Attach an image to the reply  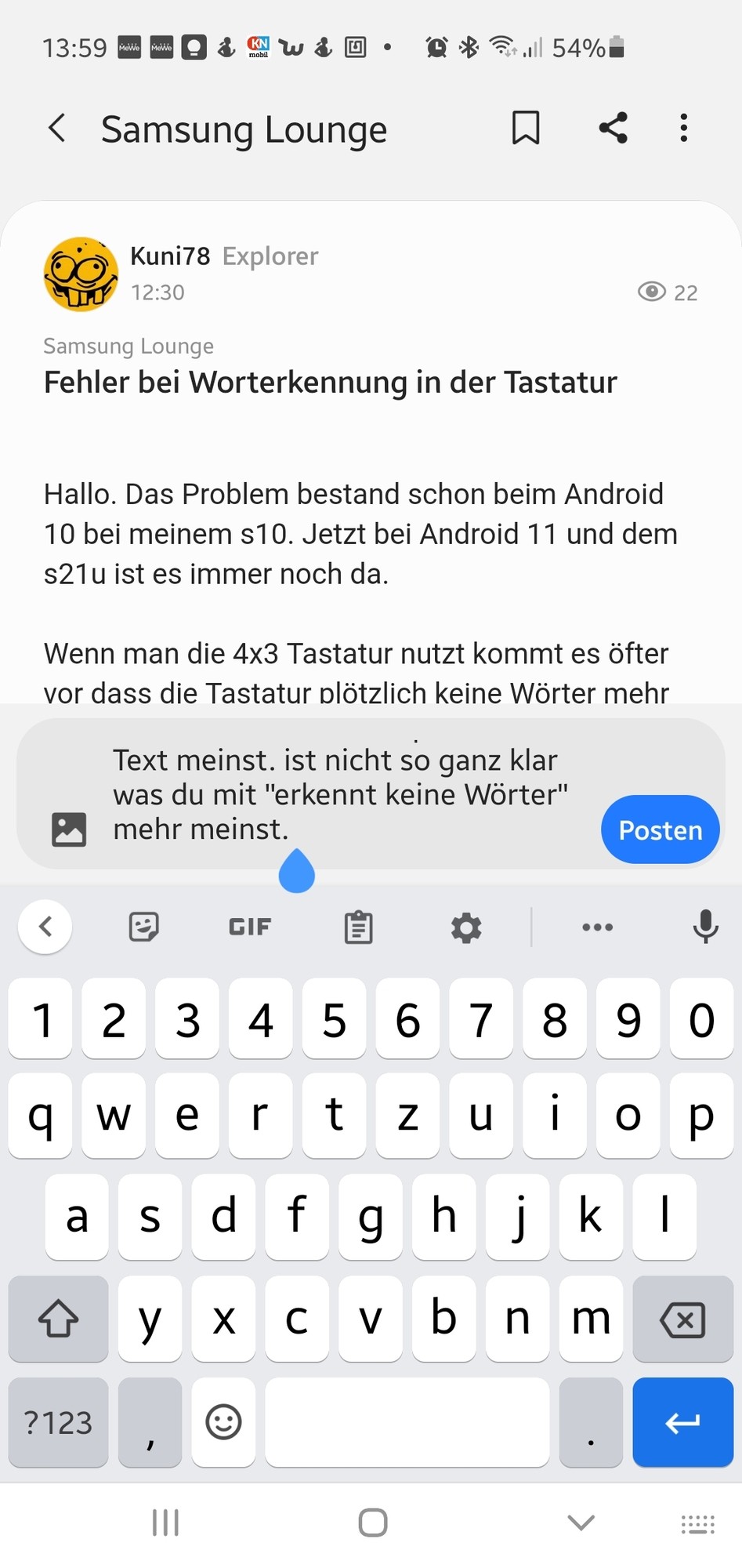click(x=69, y=829)
